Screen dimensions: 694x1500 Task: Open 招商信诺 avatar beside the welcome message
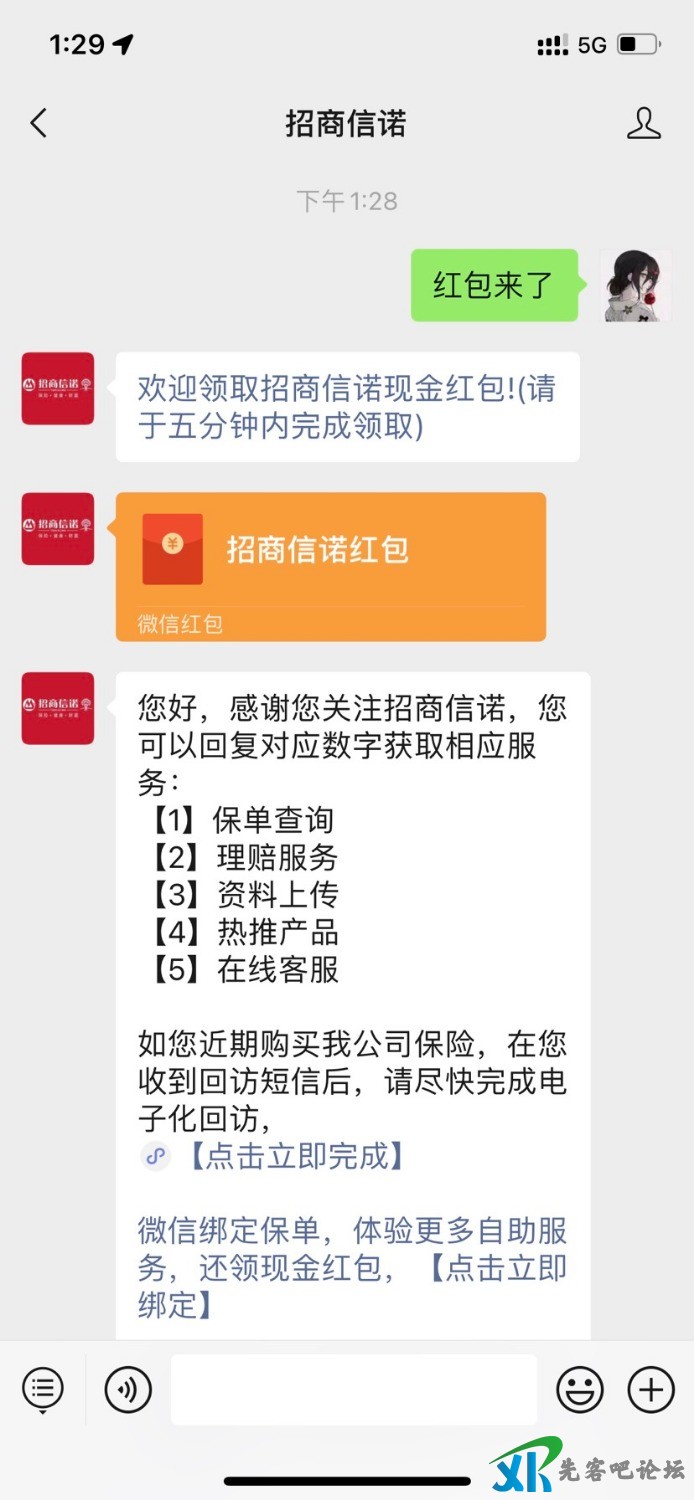58,388
